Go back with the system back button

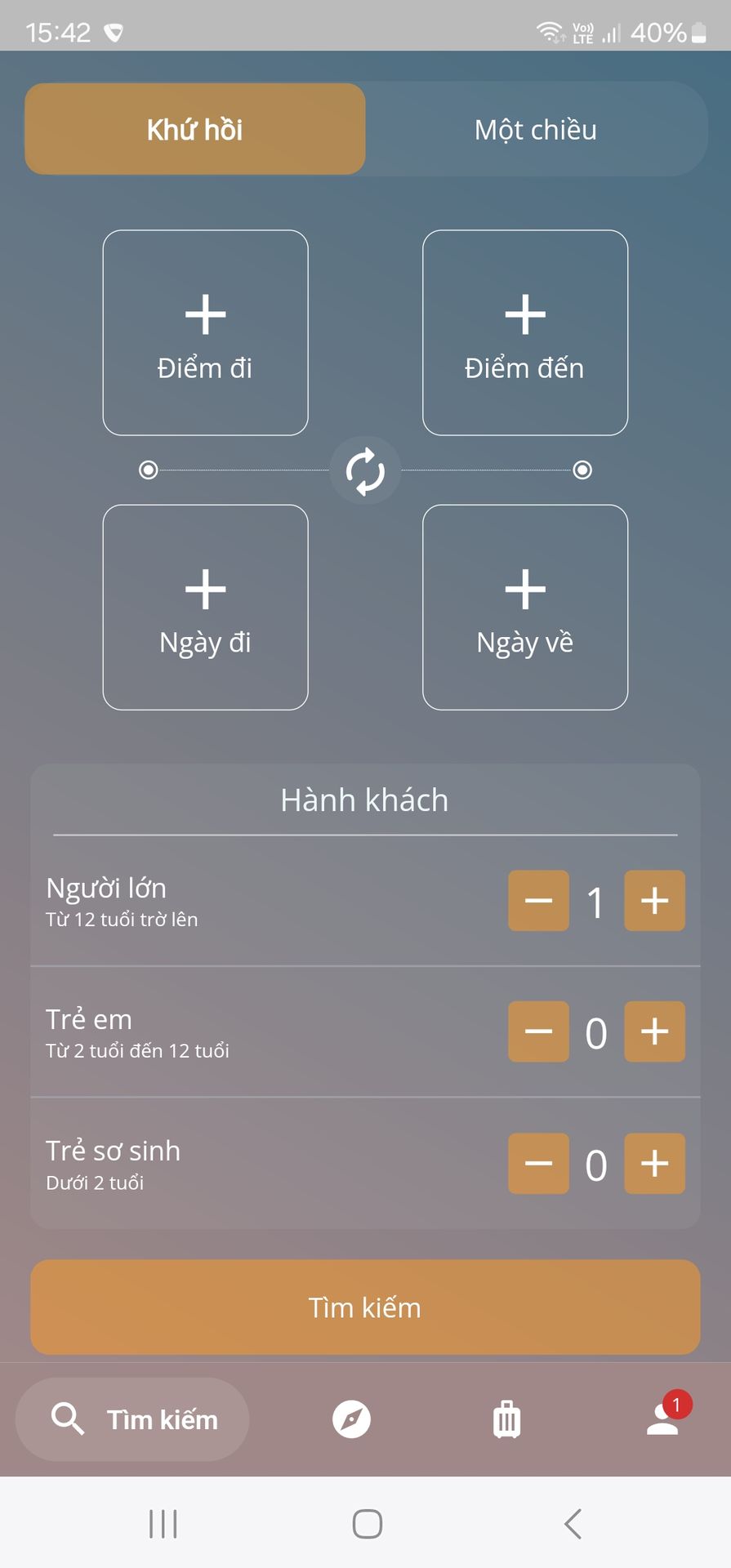[x=573, y=1524]
